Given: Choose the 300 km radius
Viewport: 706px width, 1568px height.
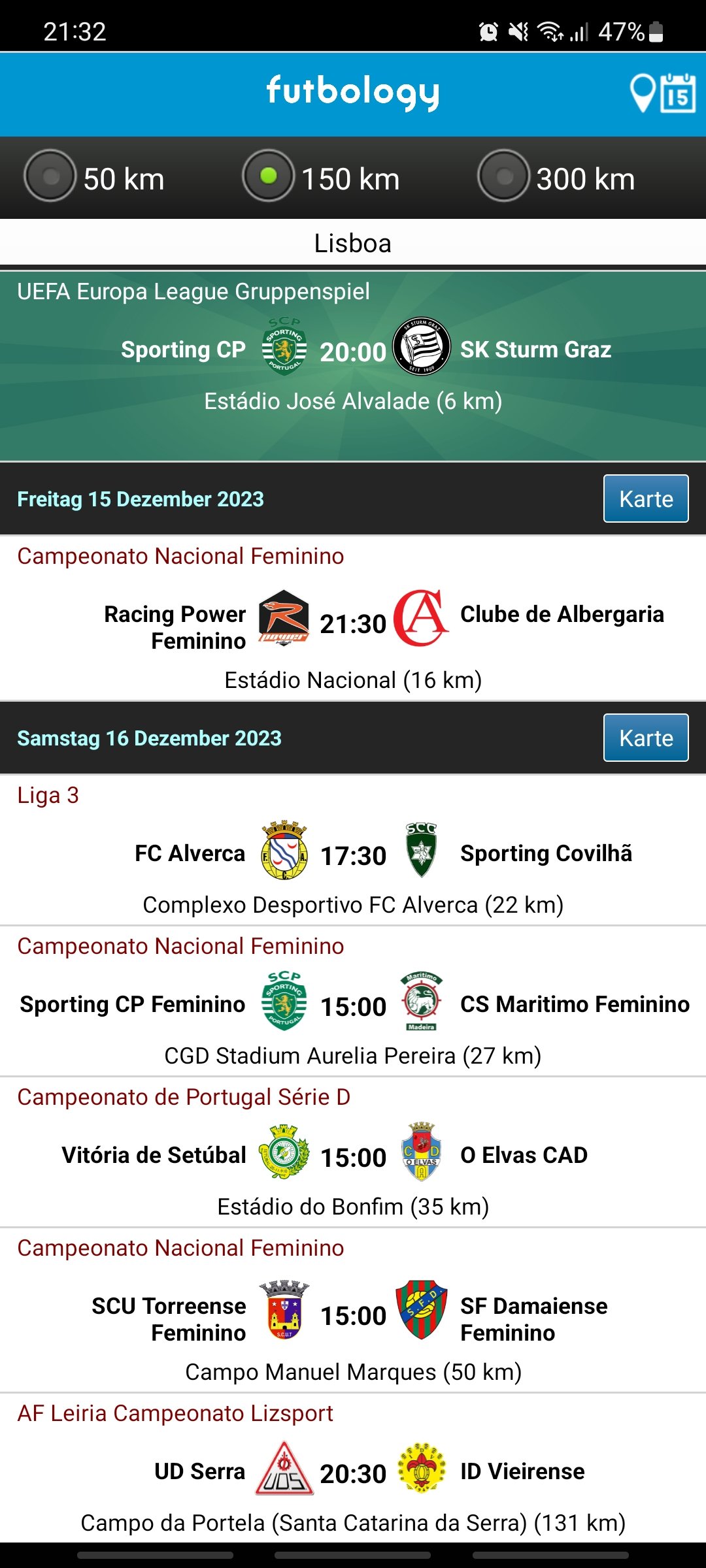Looking at the screenshot, I should [x=556, y=177].
